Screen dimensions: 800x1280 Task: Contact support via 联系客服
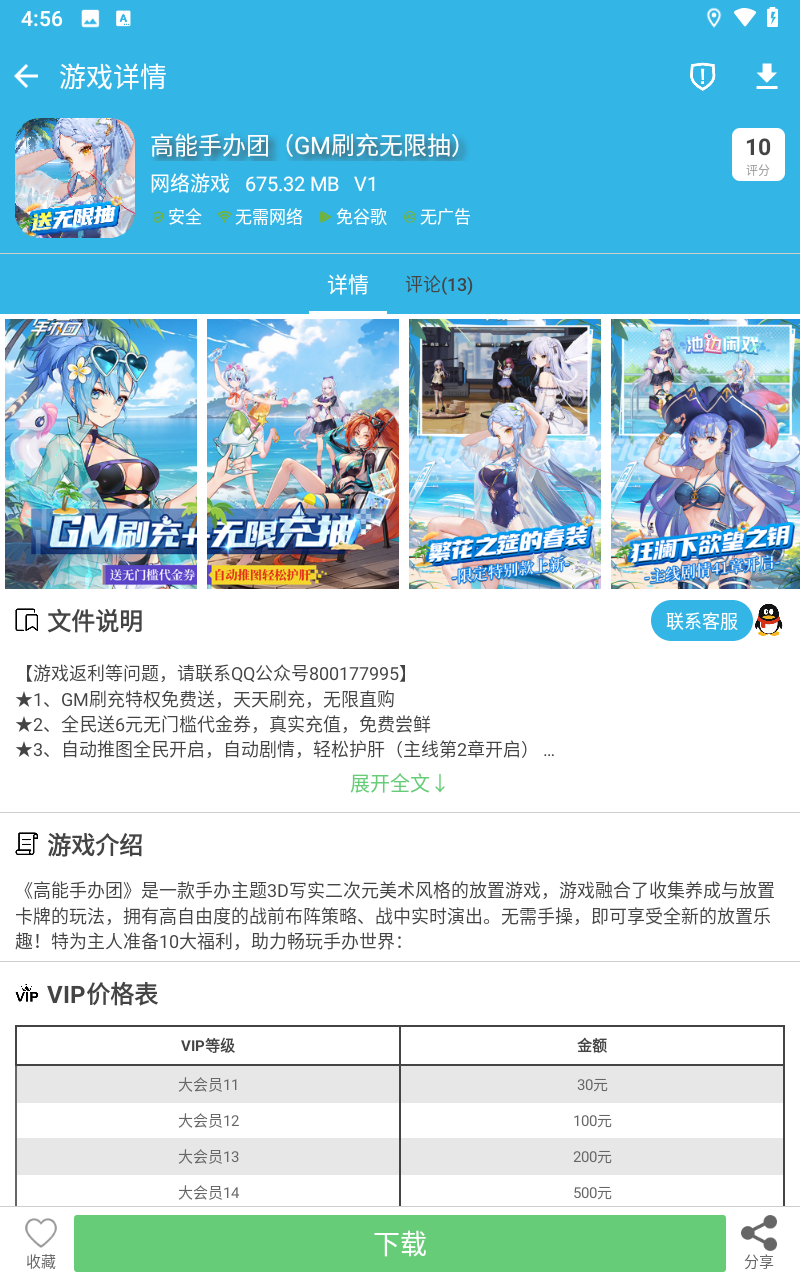coord(702,621)
